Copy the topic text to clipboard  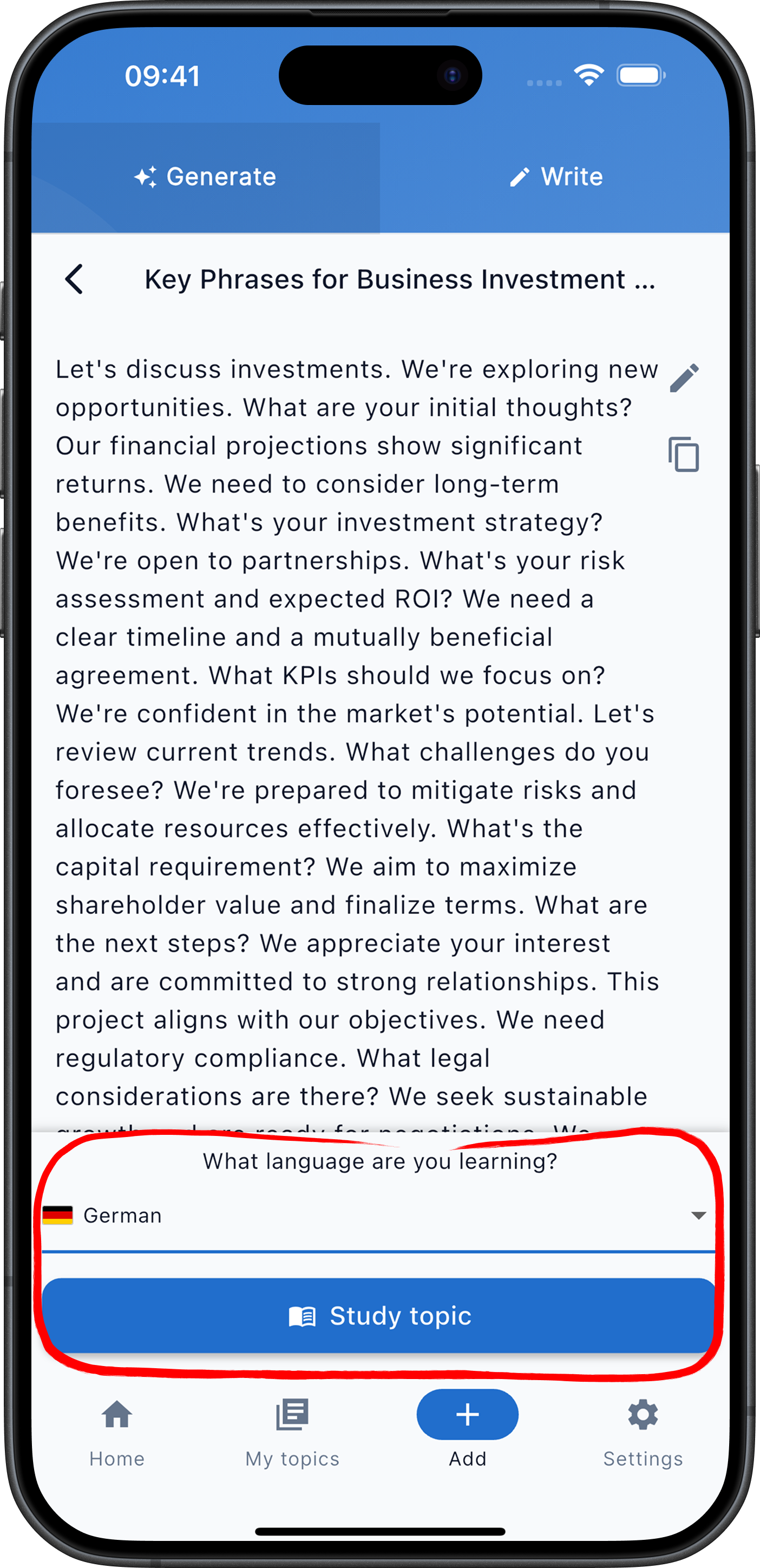pyautogui.click(x=684, y=455)
